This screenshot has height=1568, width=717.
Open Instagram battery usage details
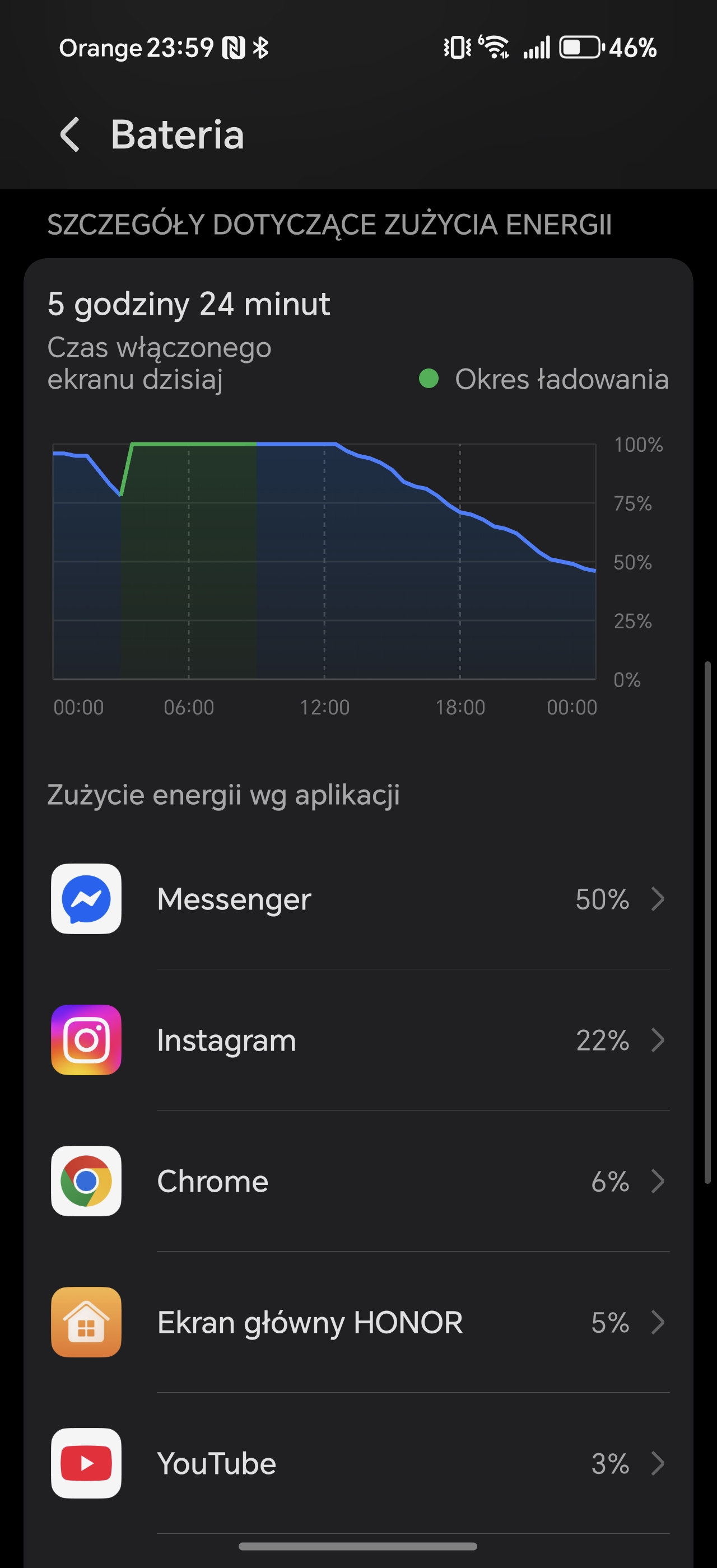358,1040
